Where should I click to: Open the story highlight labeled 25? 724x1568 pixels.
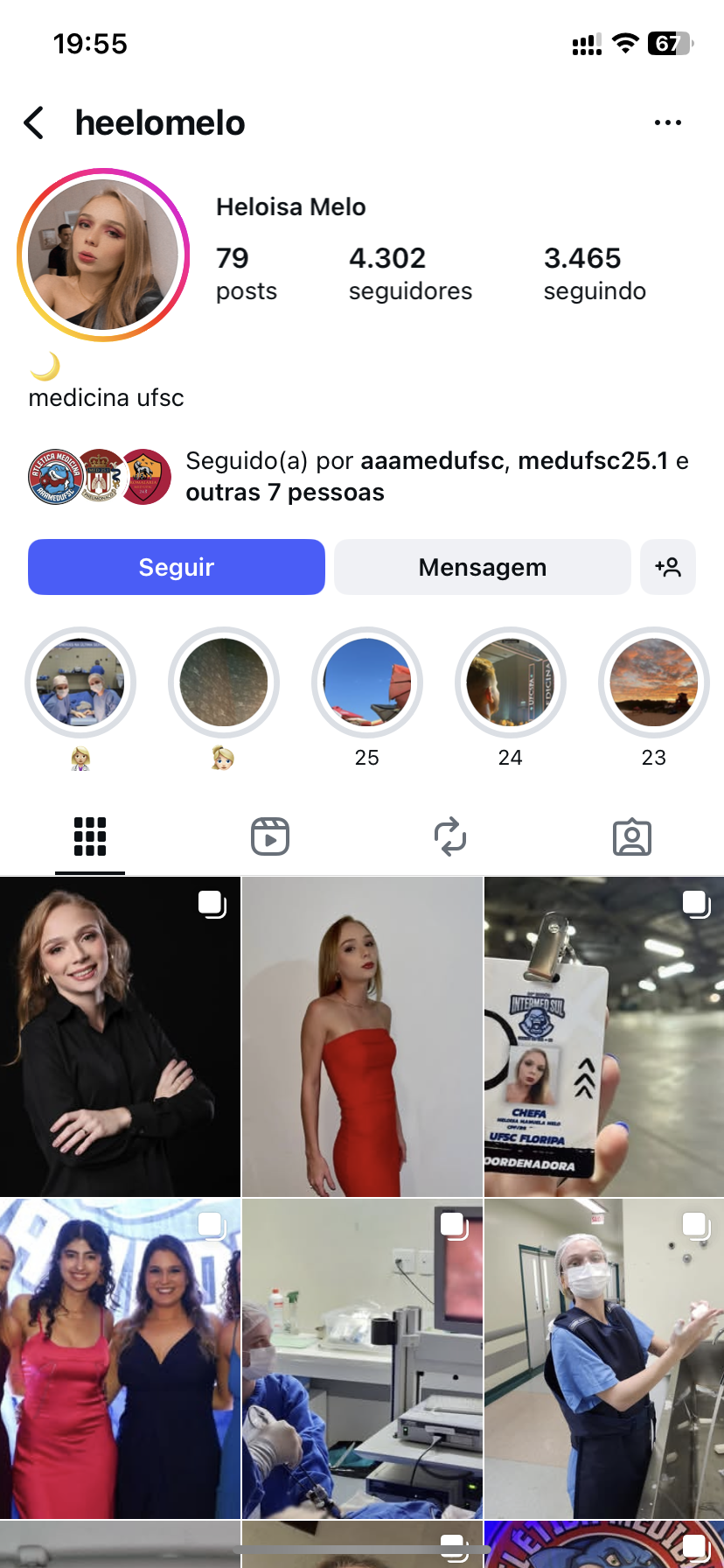coord(367,682)
